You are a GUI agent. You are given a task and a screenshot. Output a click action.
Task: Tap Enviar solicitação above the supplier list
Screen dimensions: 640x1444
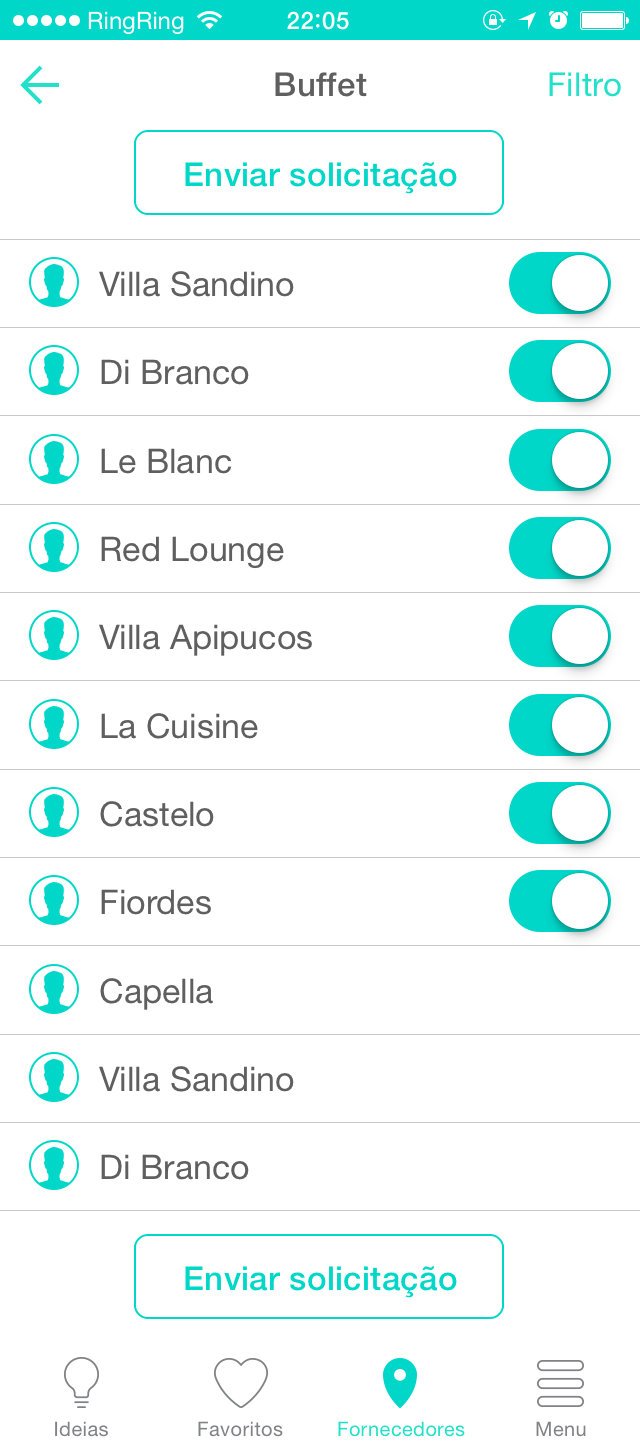click(x=319, y=173)
